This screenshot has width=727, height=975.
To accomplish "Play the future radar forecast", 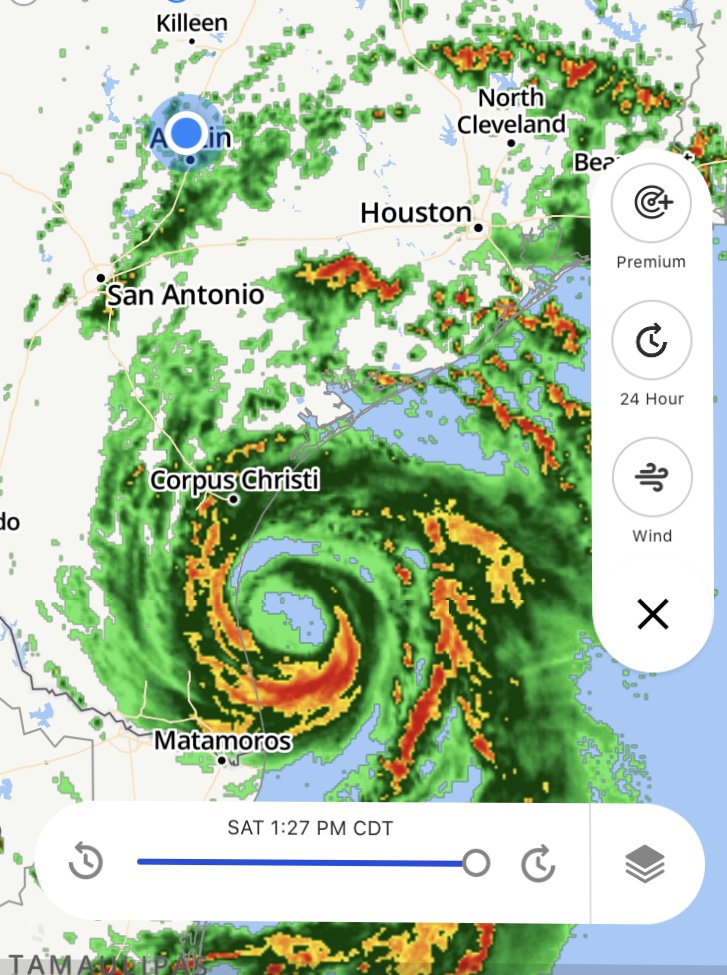I will coord(538,863).
